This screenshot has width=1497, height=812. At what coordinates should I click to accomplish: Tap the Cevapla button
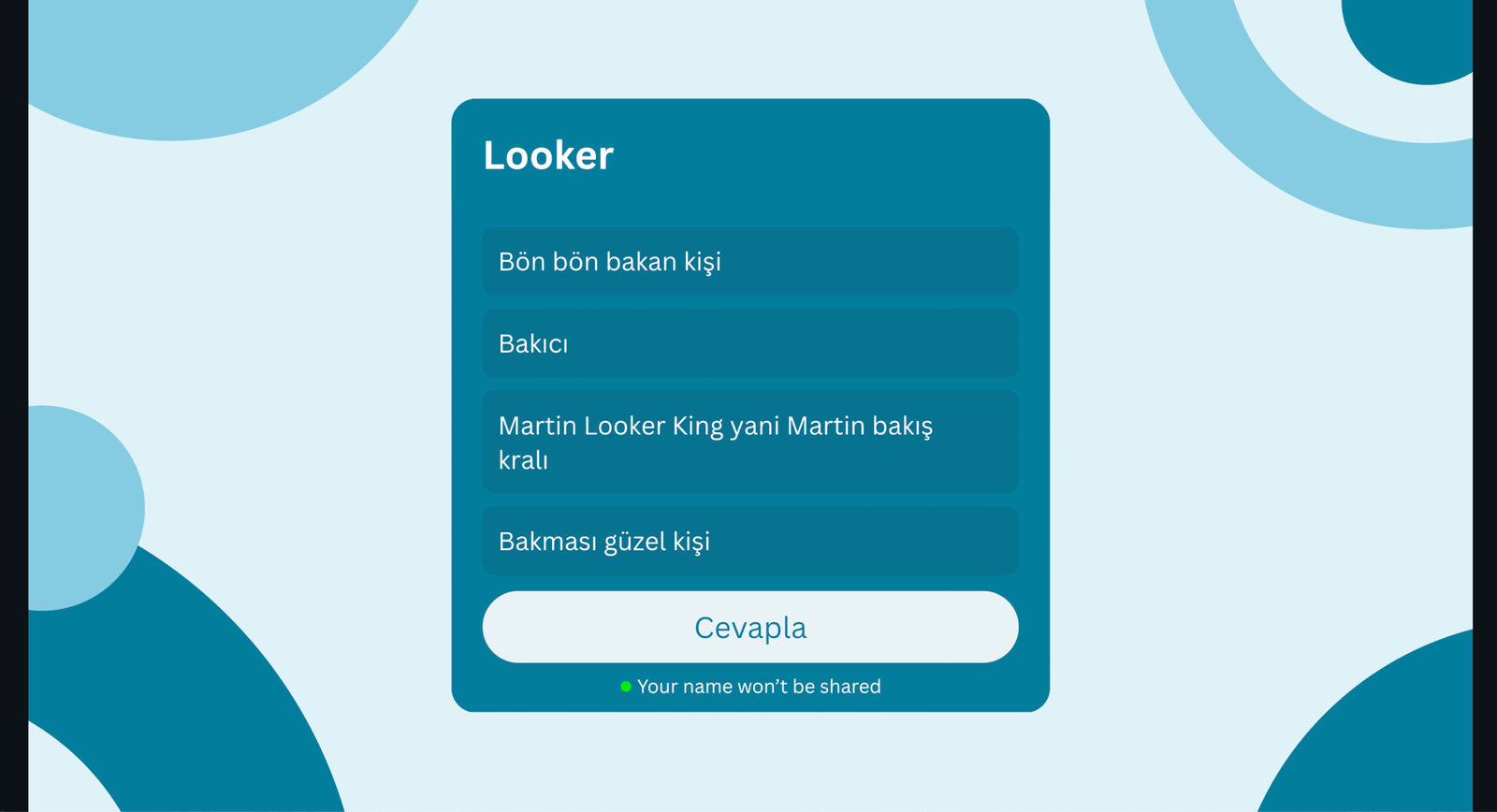(x=749, y=627)
